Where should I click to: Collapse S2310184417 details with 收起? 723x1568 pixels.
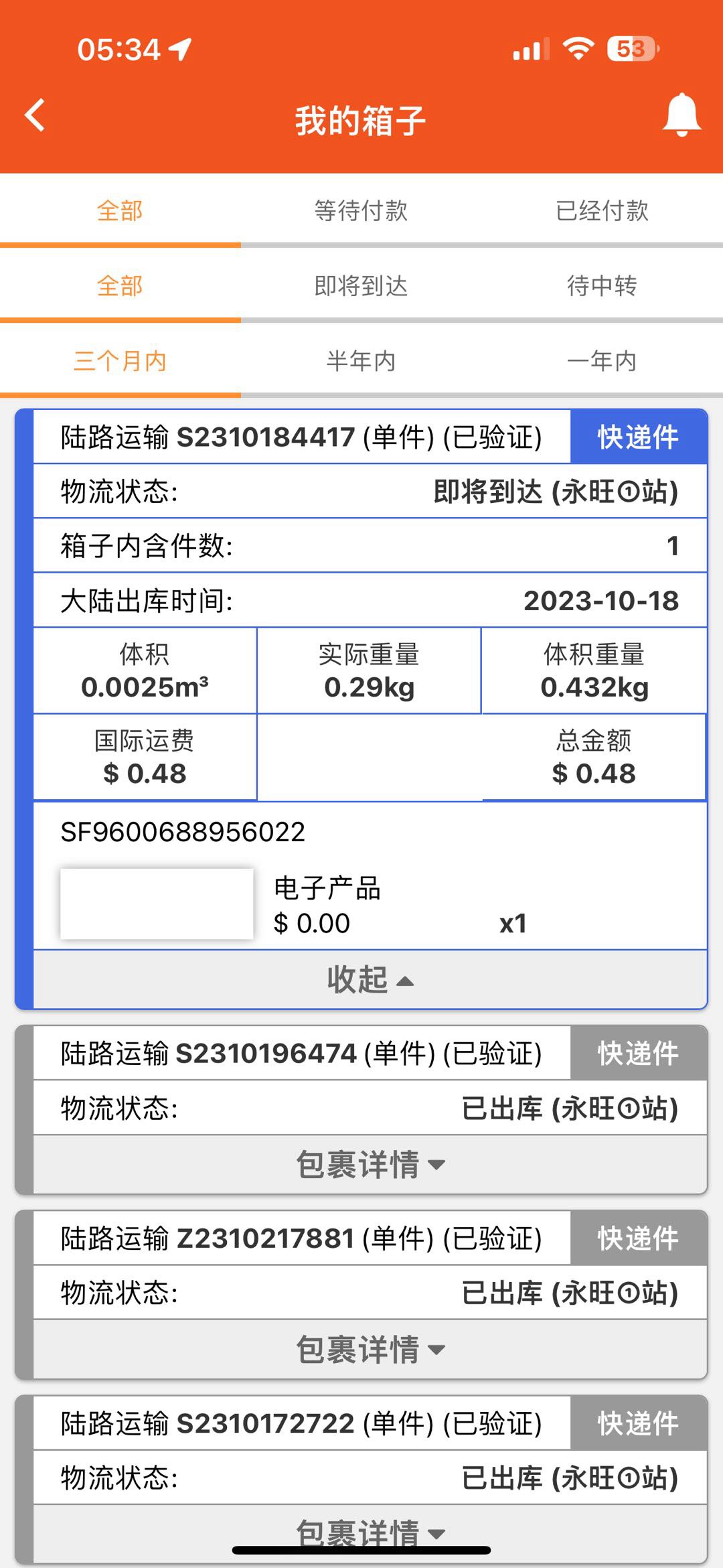tap(370, 980)
